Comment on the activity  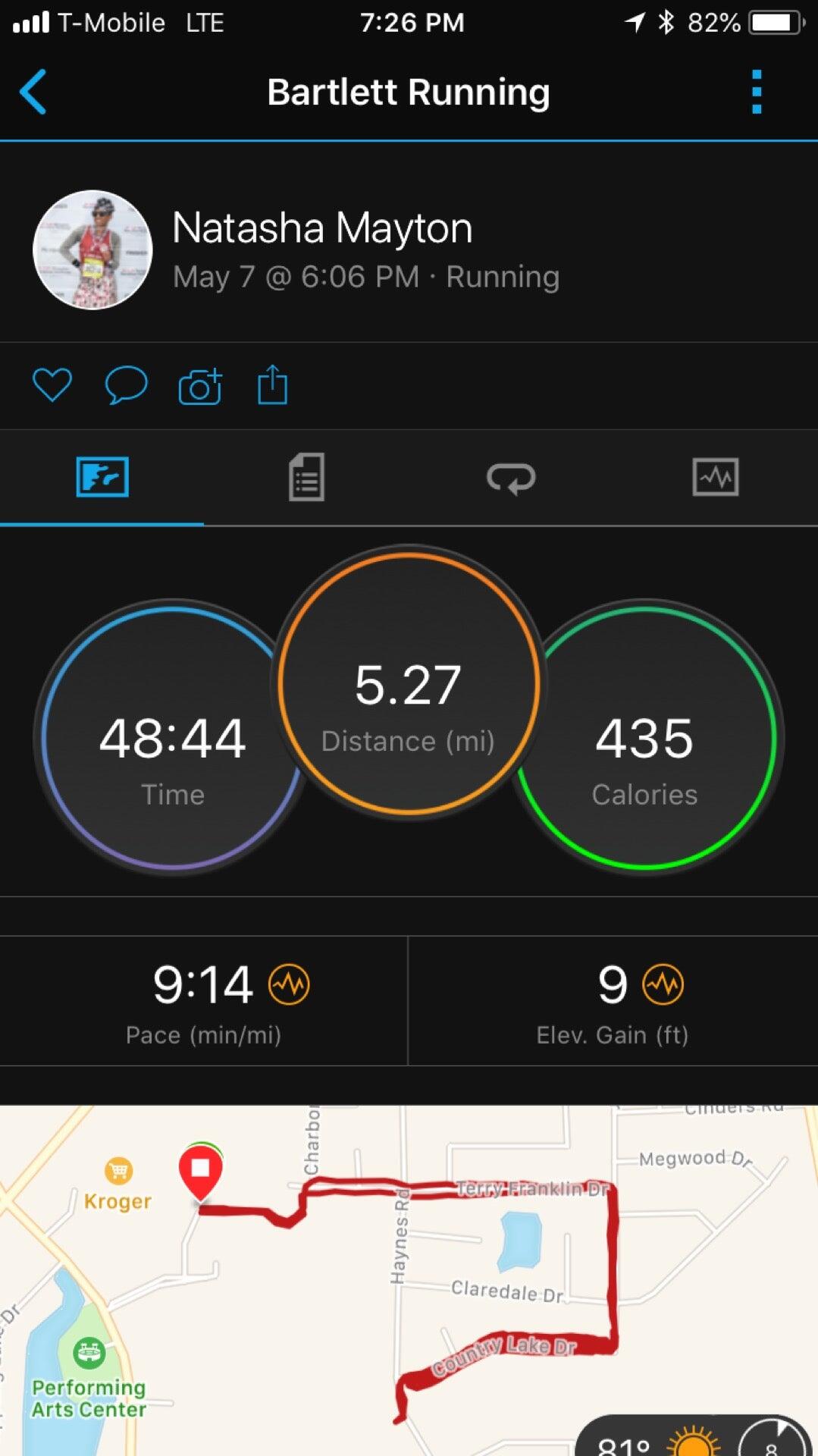click(x=125, y=385)
